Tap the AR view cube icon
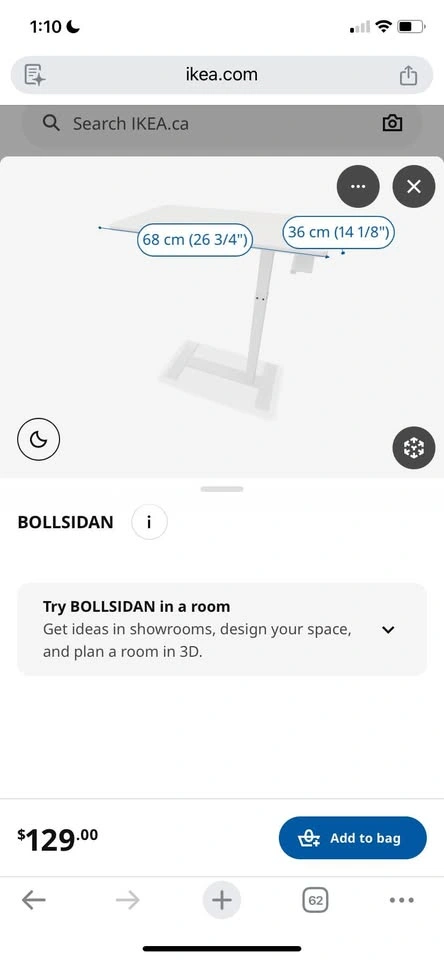This screenshot has width=444, height=960. [413, 448]
